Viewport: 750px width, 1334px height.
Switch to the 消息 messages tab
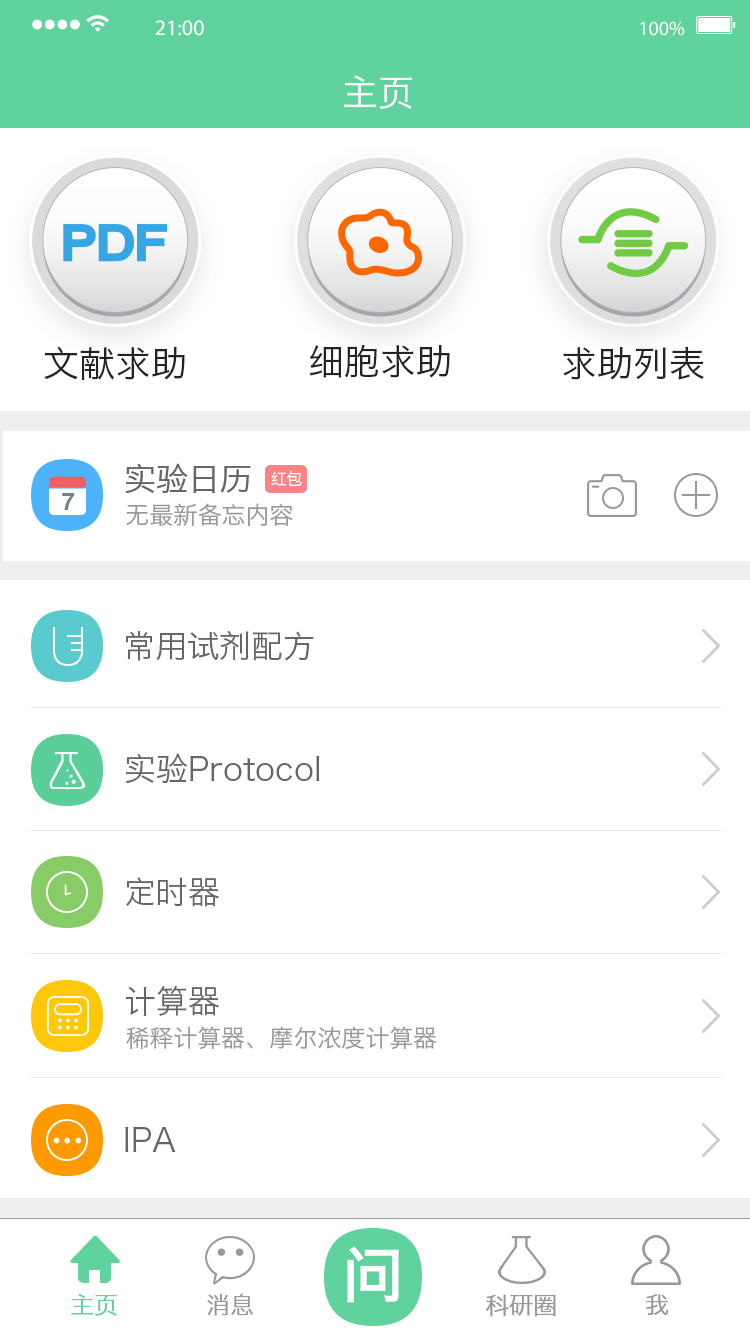pyautogui.click(x=230, y=1277)
